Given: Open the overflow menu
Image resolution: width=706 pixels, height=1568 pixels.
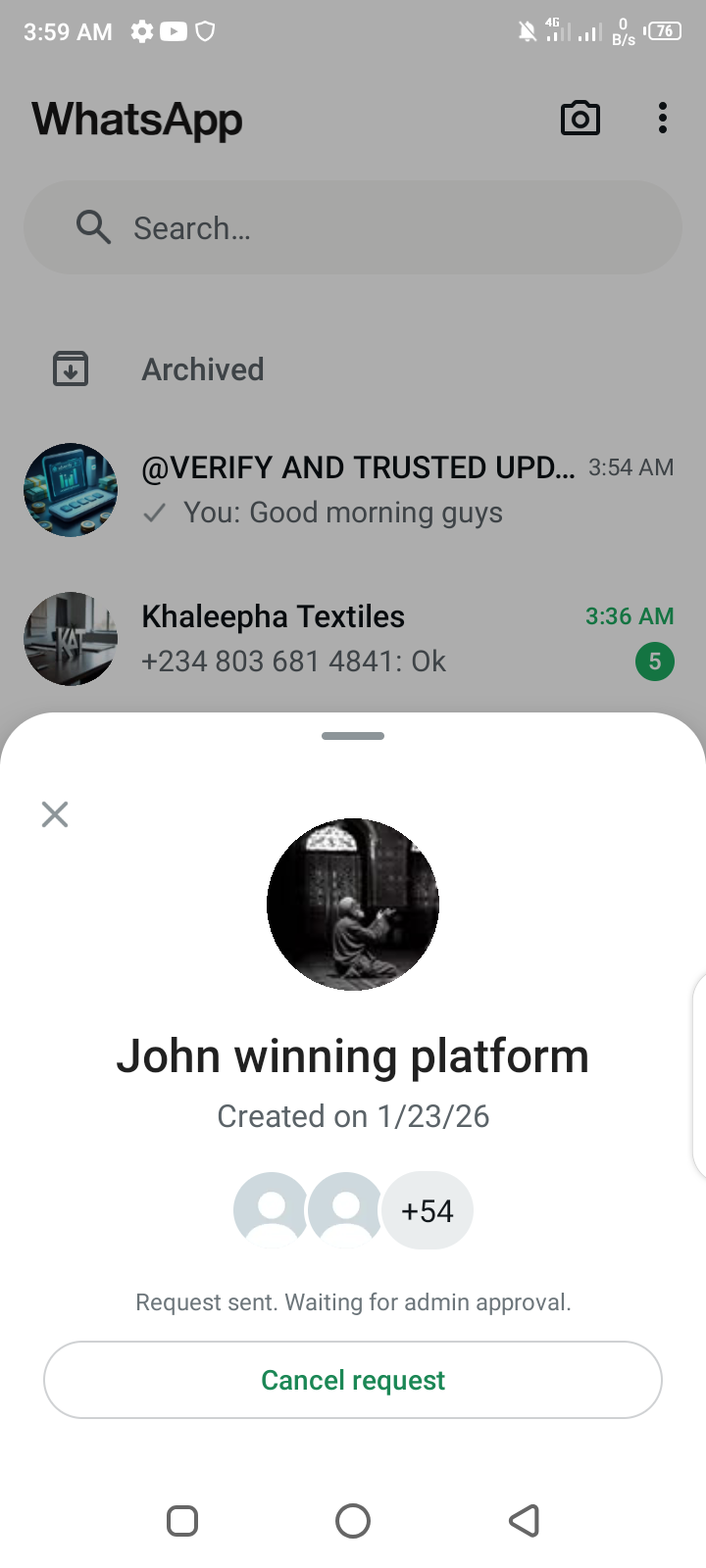Looking at the screenshot, I should coord(663,119).
